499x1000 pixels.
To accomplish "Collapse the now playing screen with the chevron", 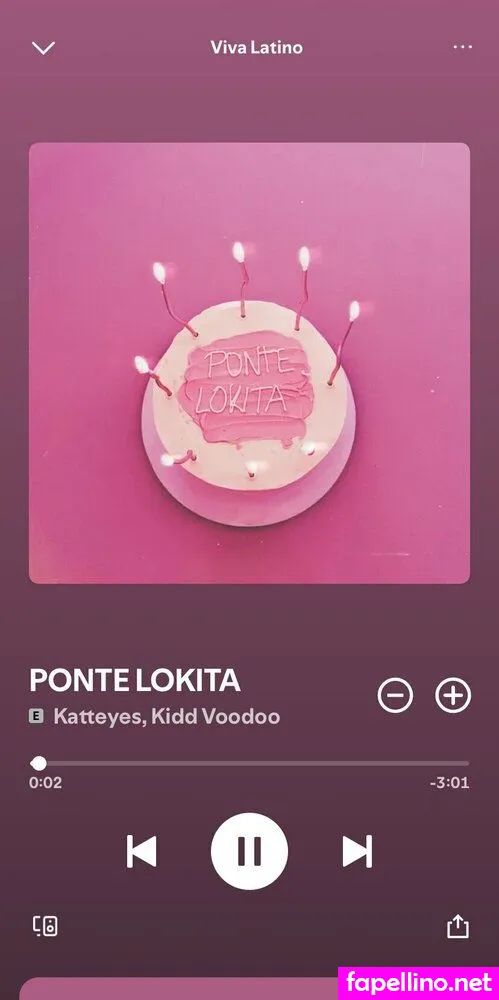I will [43, 48].
